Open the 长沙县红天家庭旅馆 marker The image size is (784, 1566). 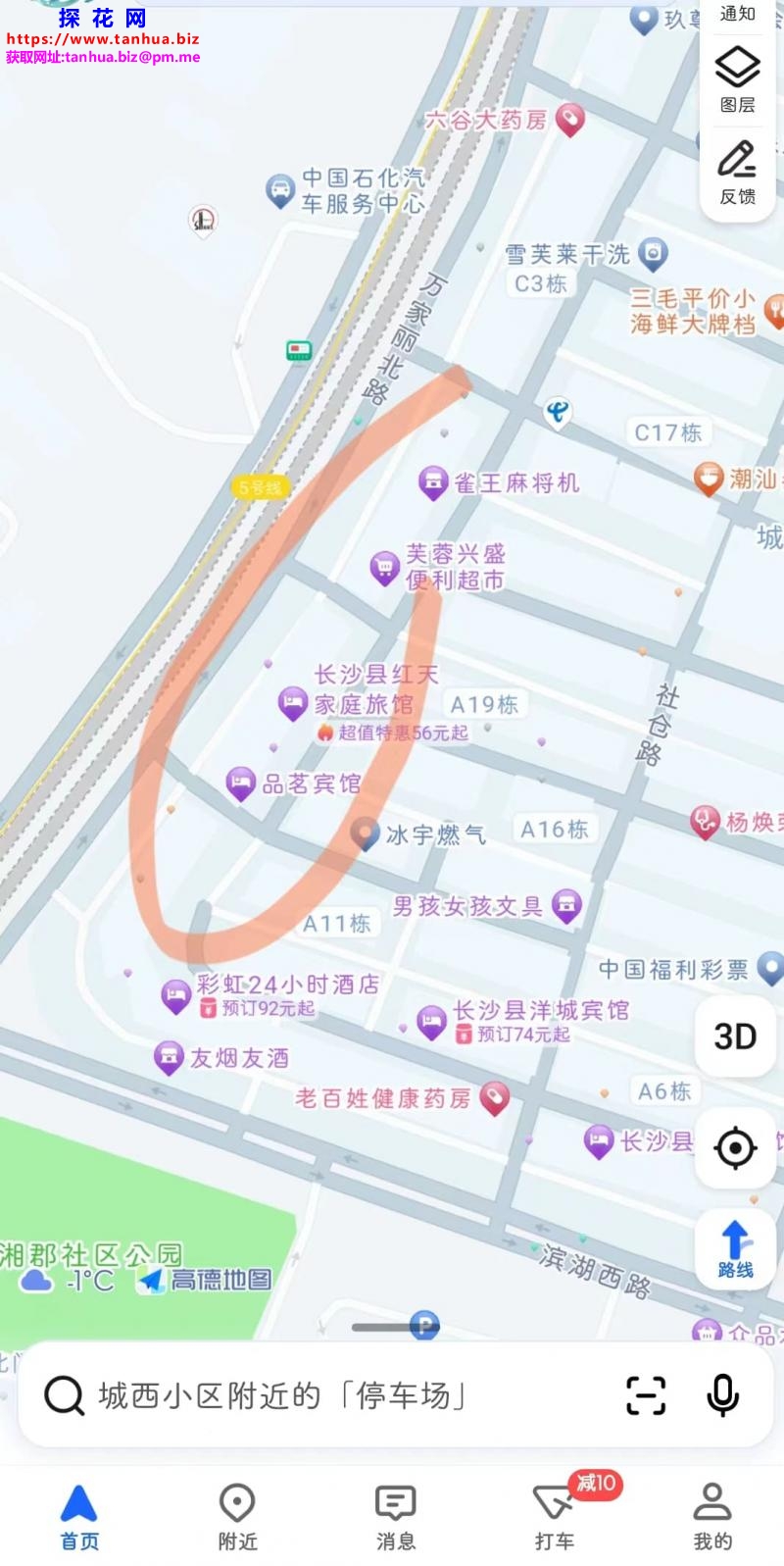(x=293, y=703)
